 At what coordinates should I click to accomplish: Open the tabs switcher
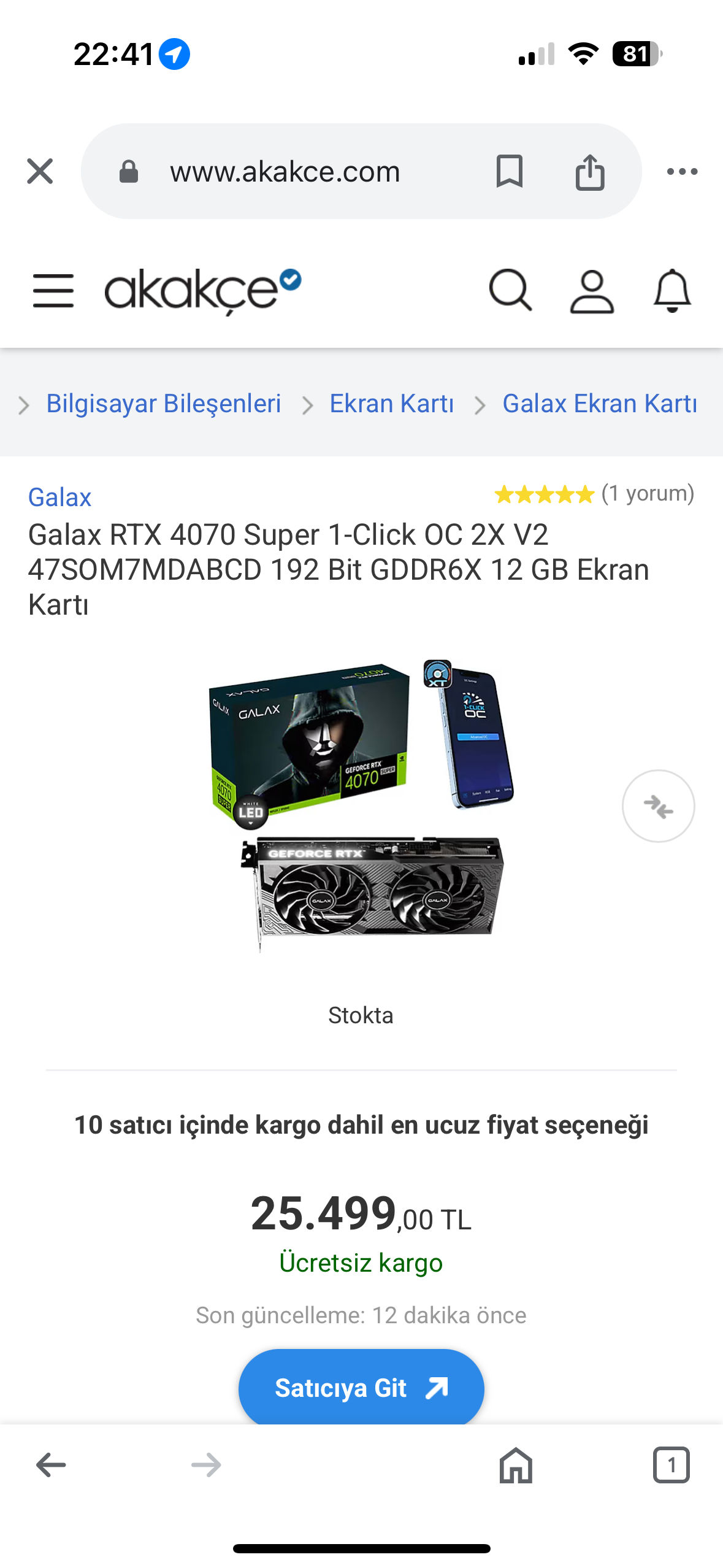[671, 1465]
